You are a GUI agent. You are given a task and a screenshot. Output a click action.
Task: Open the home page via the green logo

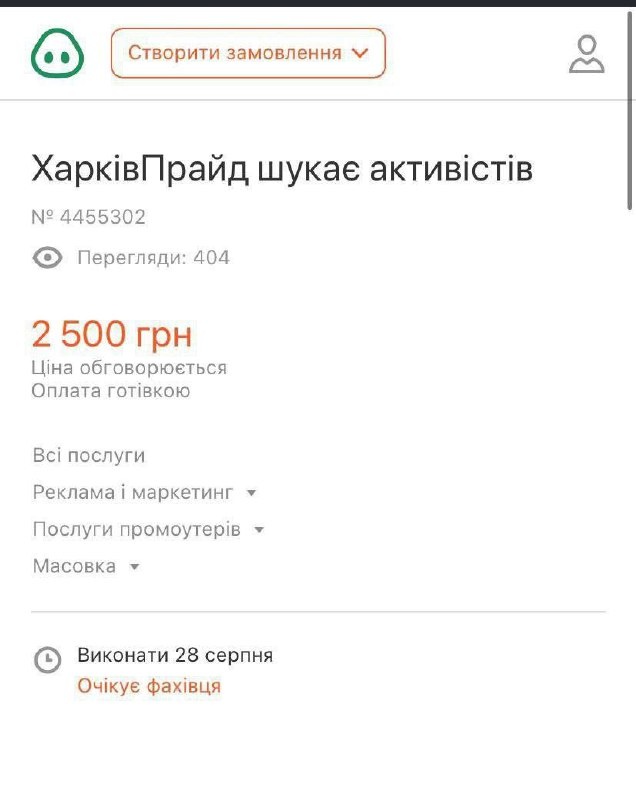(58, 54)
